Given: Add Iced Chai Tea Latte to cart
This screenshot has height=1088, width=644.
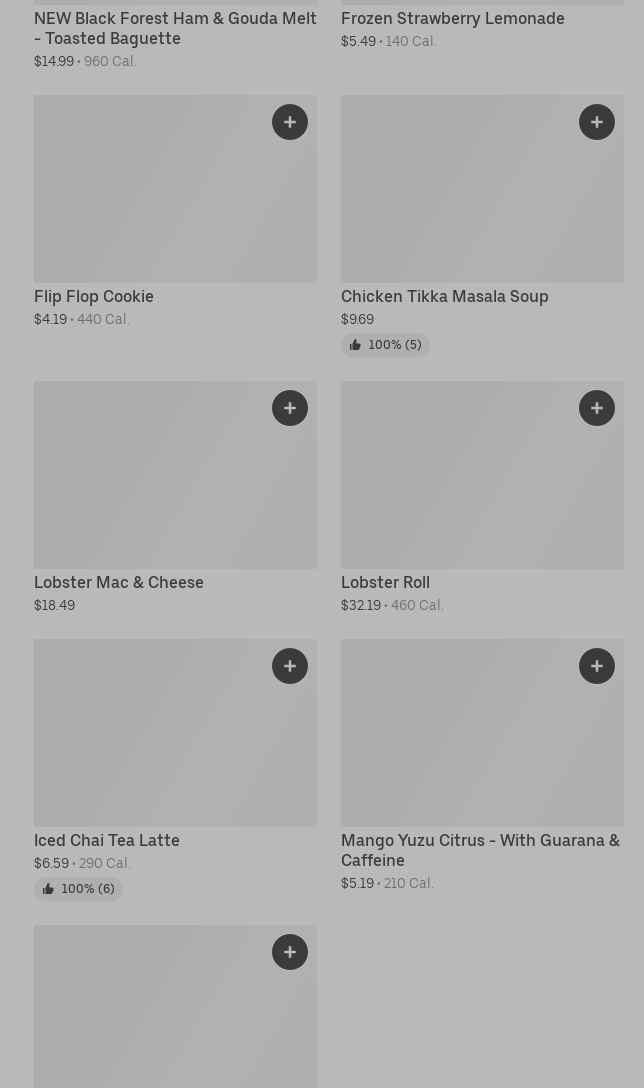Looking at the screenshot, I should pos(290,666).
